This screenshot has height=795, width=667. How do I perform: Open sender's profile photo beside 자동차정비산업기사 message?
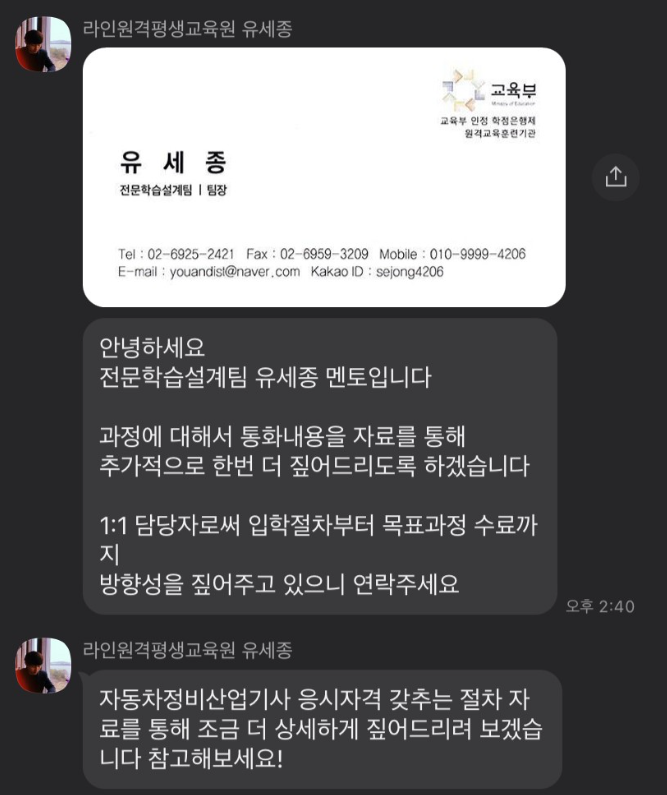(x=43, y=665)
